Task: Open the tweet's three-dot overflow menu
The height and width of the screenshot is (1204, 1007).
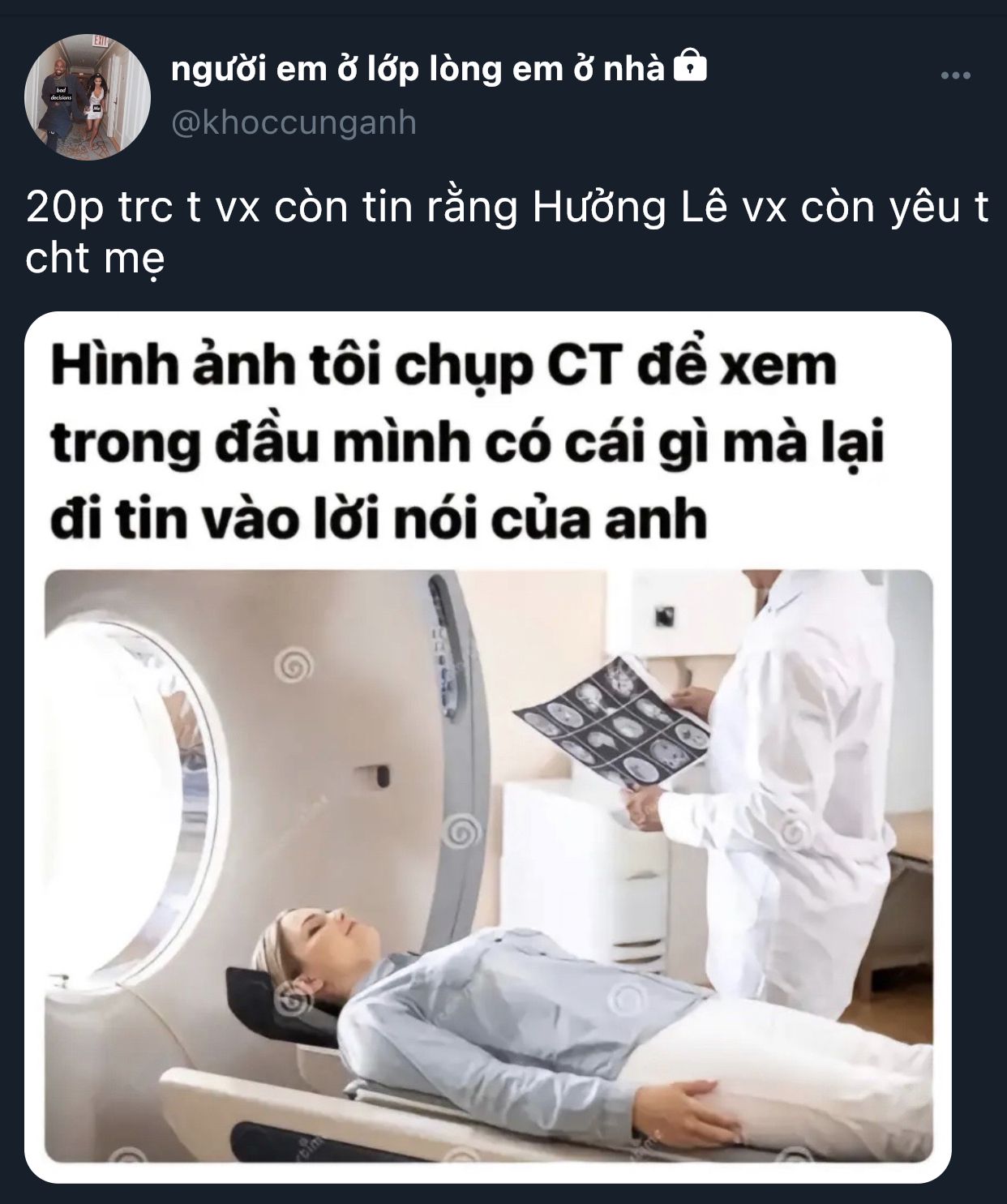Action: [955, 76]
